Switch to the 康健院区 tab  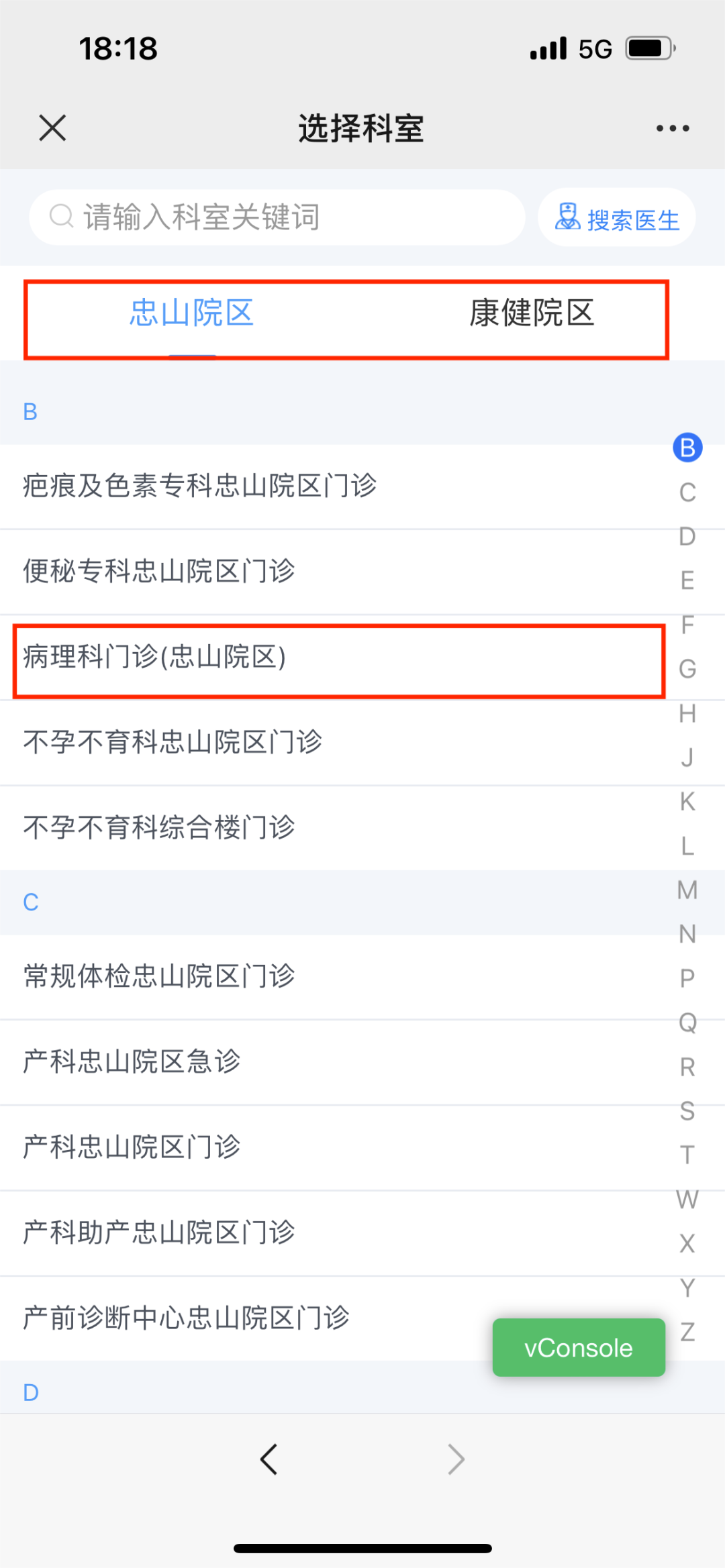tap(531, 313)
